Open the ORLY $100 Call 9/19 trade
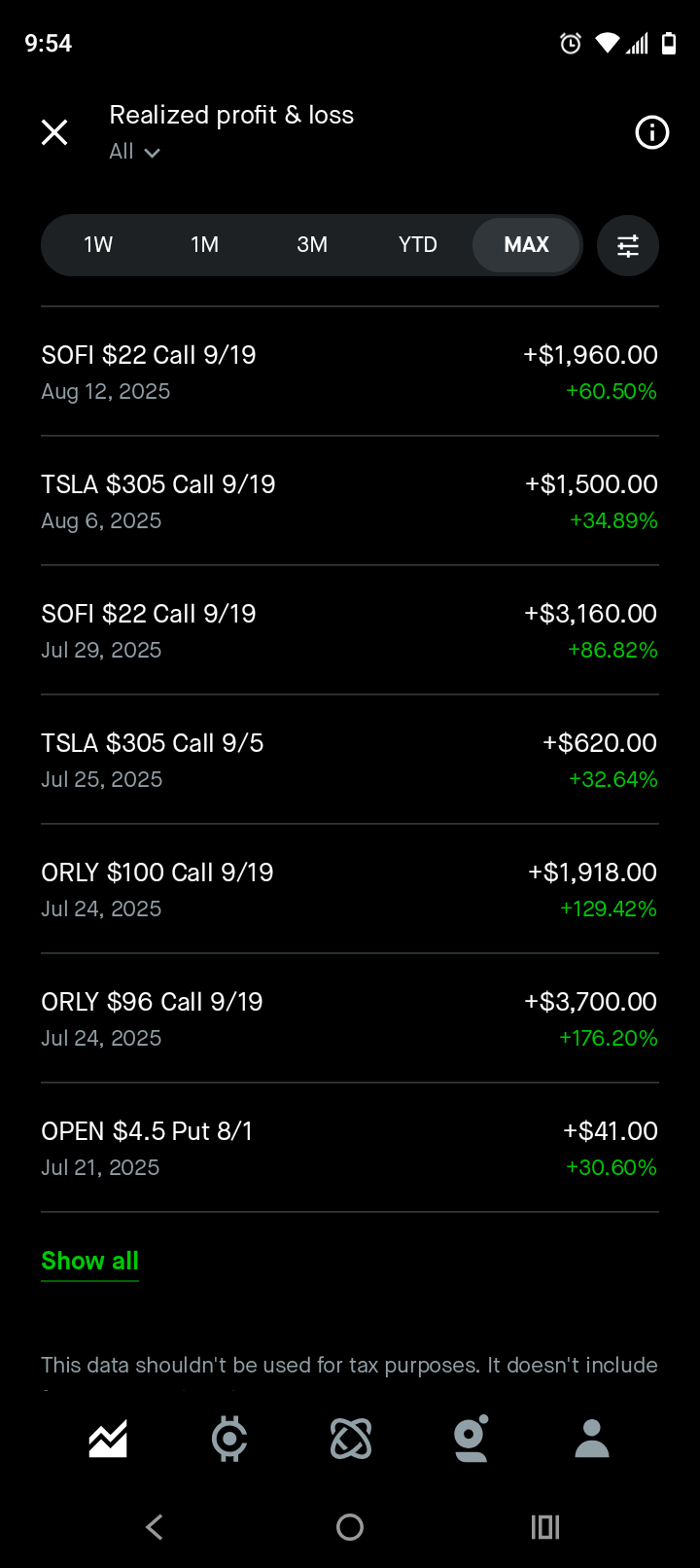Screen dimensions: 700x1568 click(350, 889)
